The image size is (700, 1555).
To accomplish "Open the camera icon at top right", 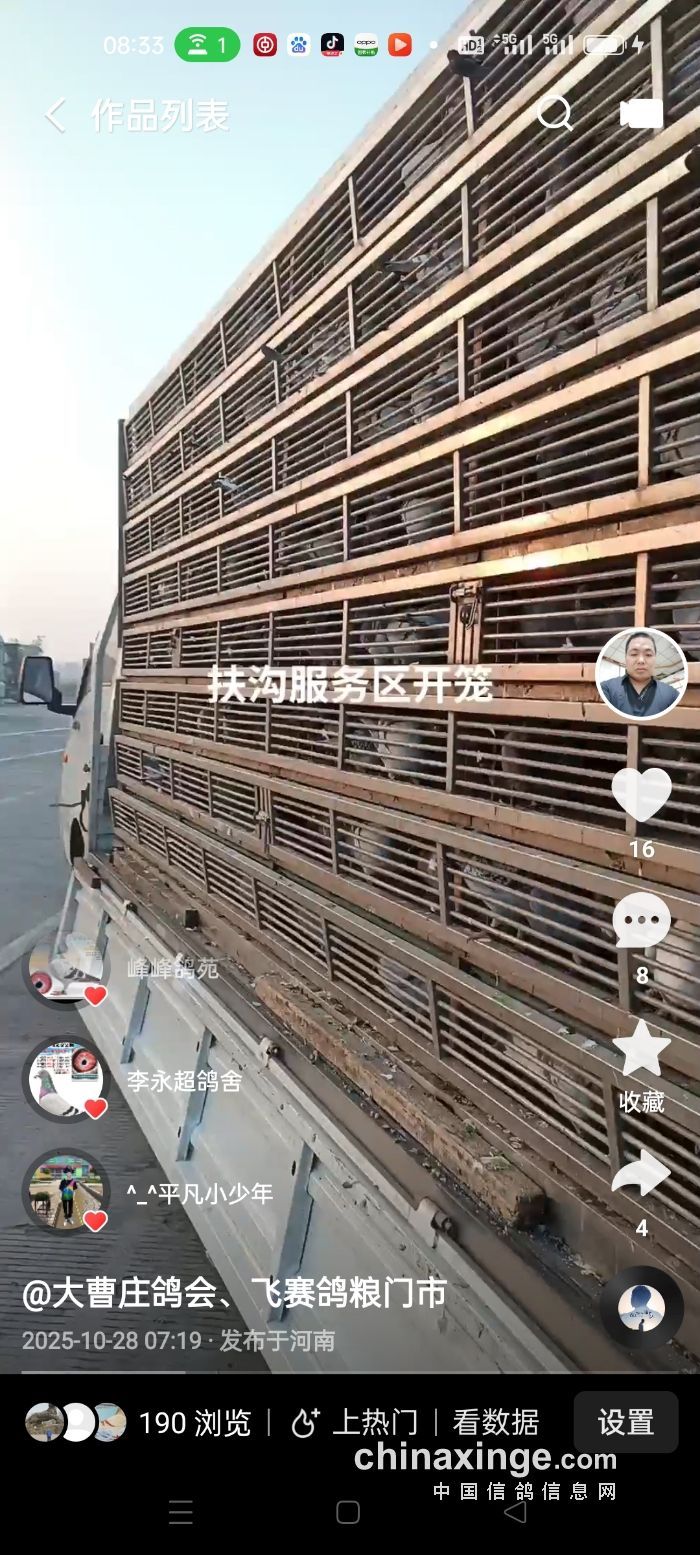I will point(641,114).
